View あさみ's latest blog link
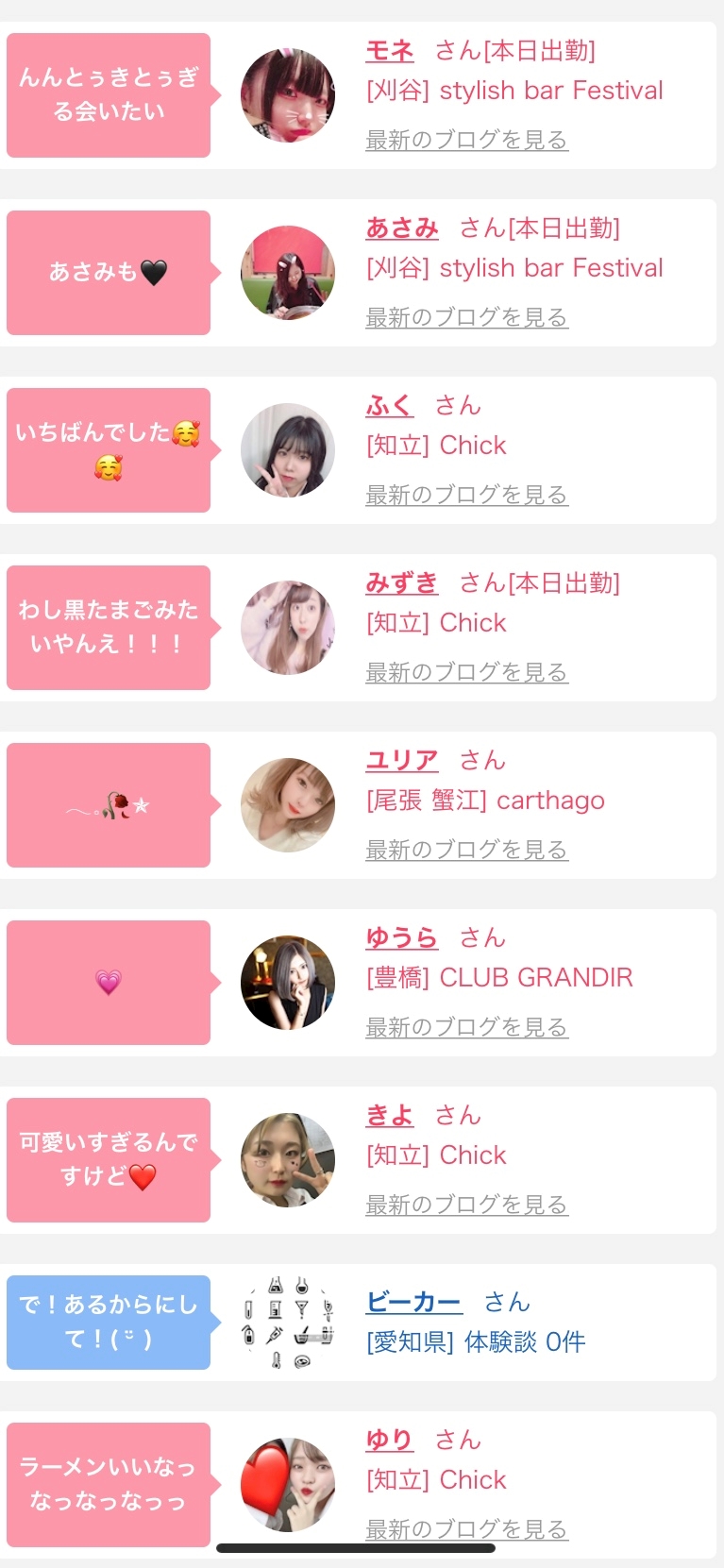This screenshot has height=1568, width=724. (x=466, y=317)
